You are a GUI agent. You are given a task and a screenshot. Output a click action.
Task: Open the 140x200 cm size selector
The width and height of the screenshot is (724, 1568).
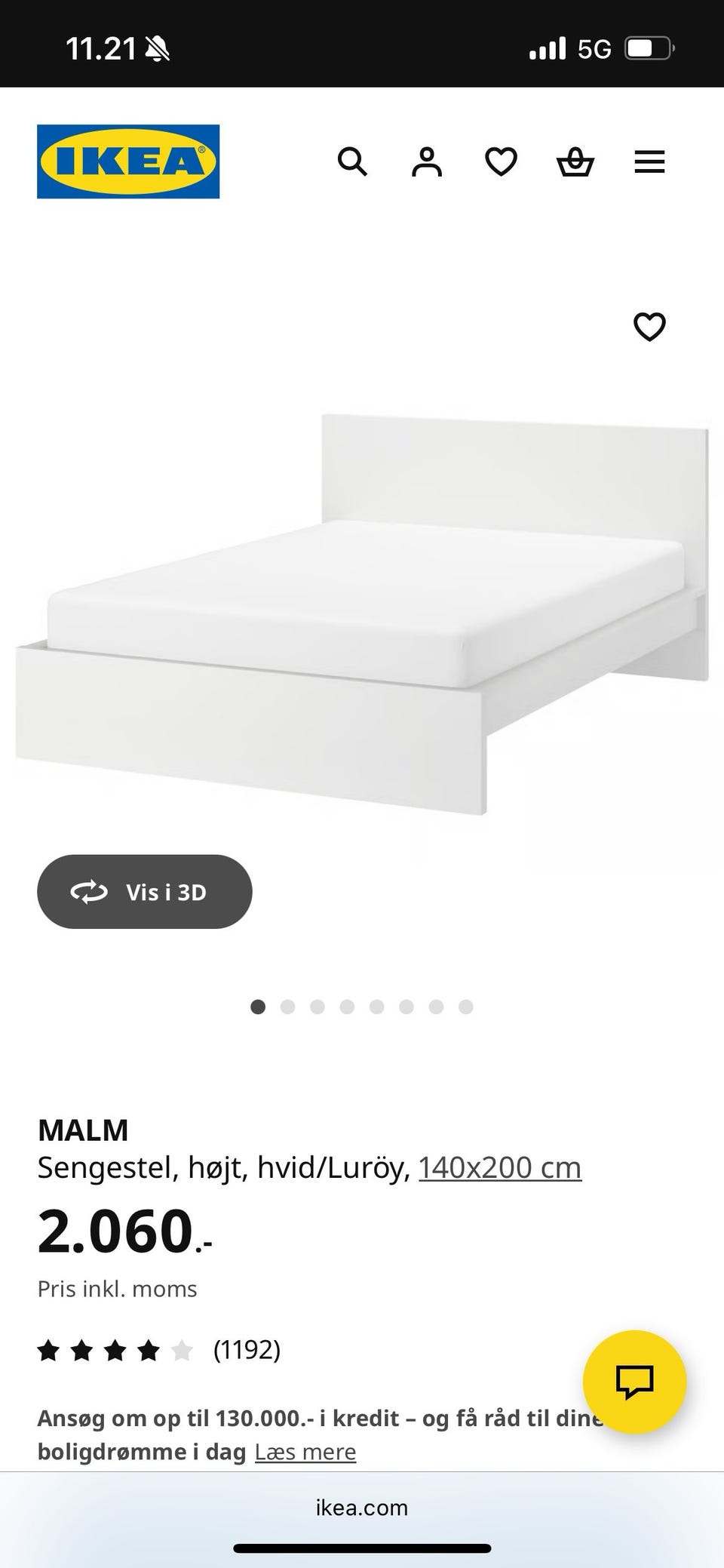pyautogui.click(x=500, y=1167)
